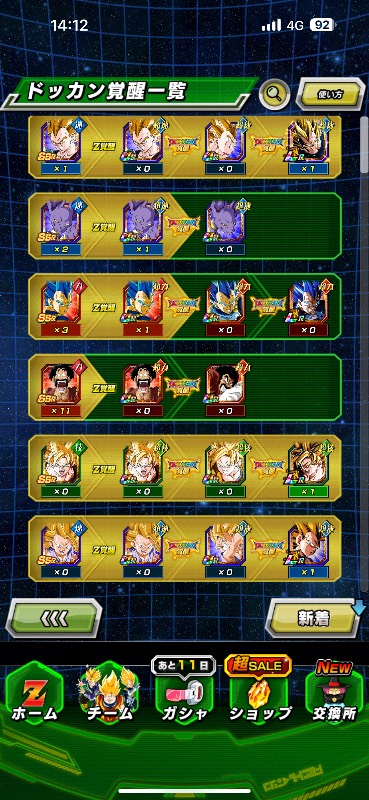Open the 新着 sort button
This screenshot has width=369, height=800.
tap(314, 618)
